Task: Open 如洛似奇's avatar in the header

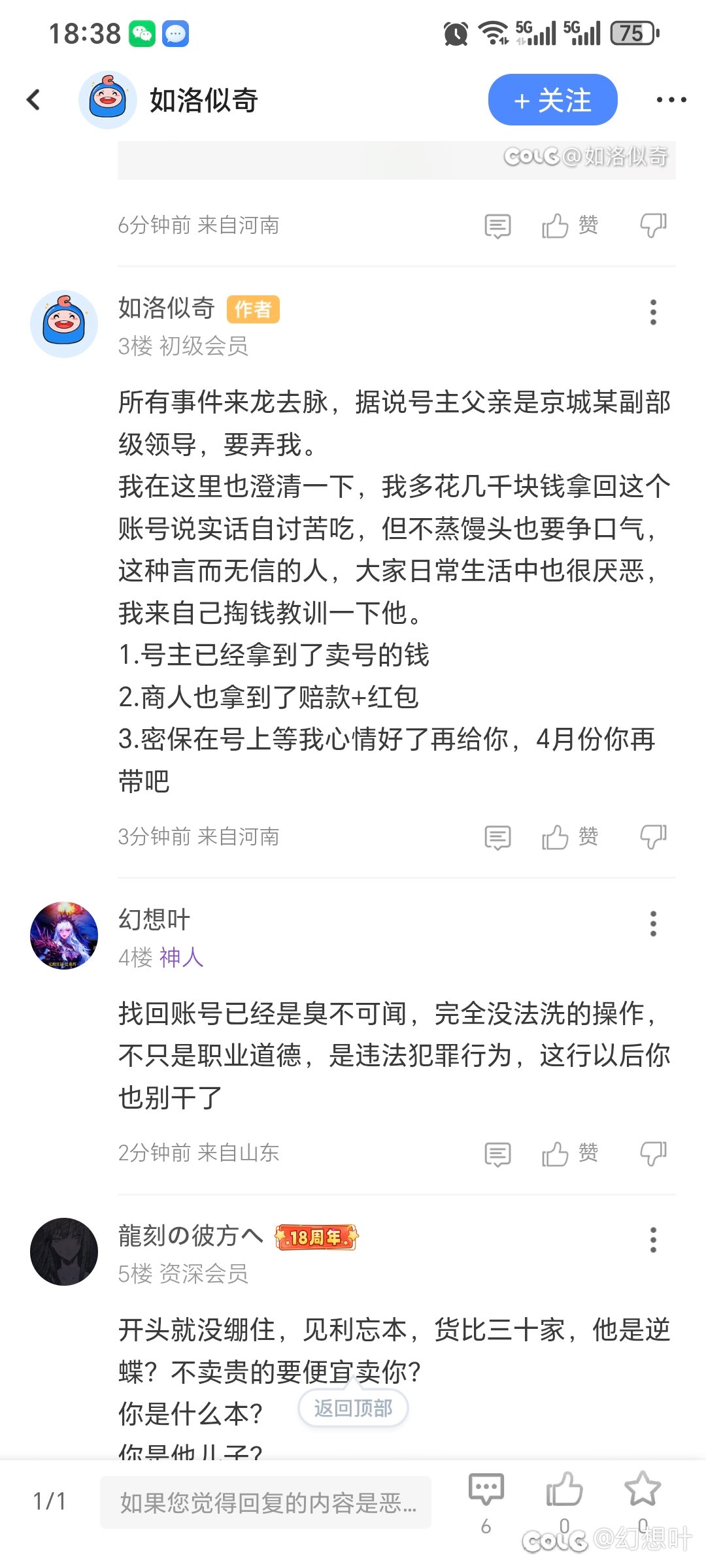Action: [108, 100]
